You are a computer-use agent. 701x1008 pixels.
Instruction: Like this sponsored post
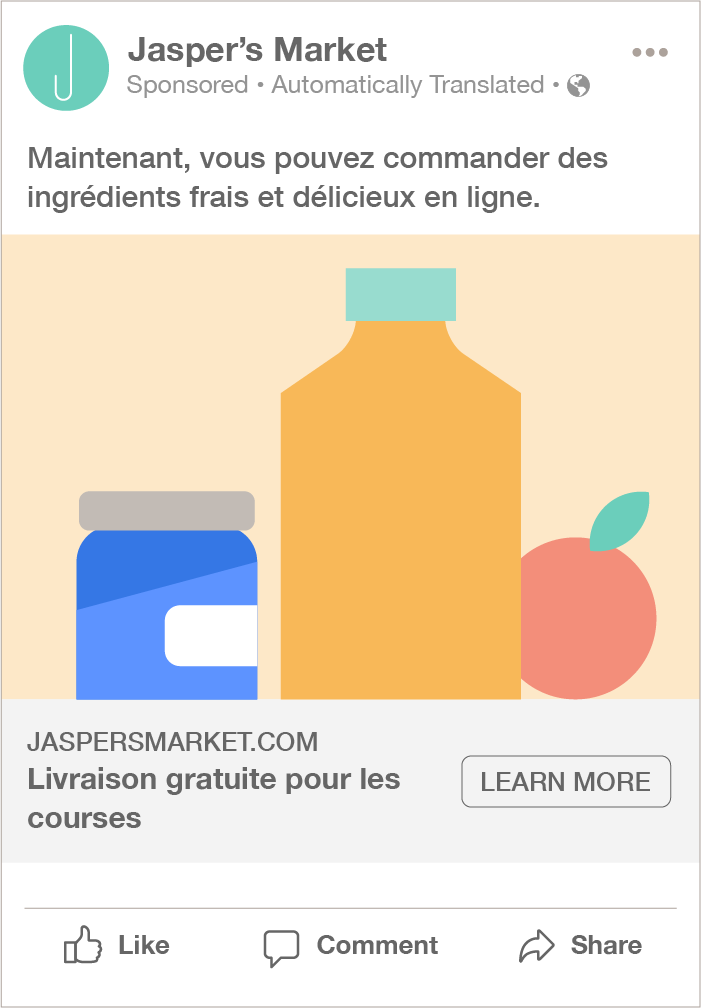tap(117, 946)
